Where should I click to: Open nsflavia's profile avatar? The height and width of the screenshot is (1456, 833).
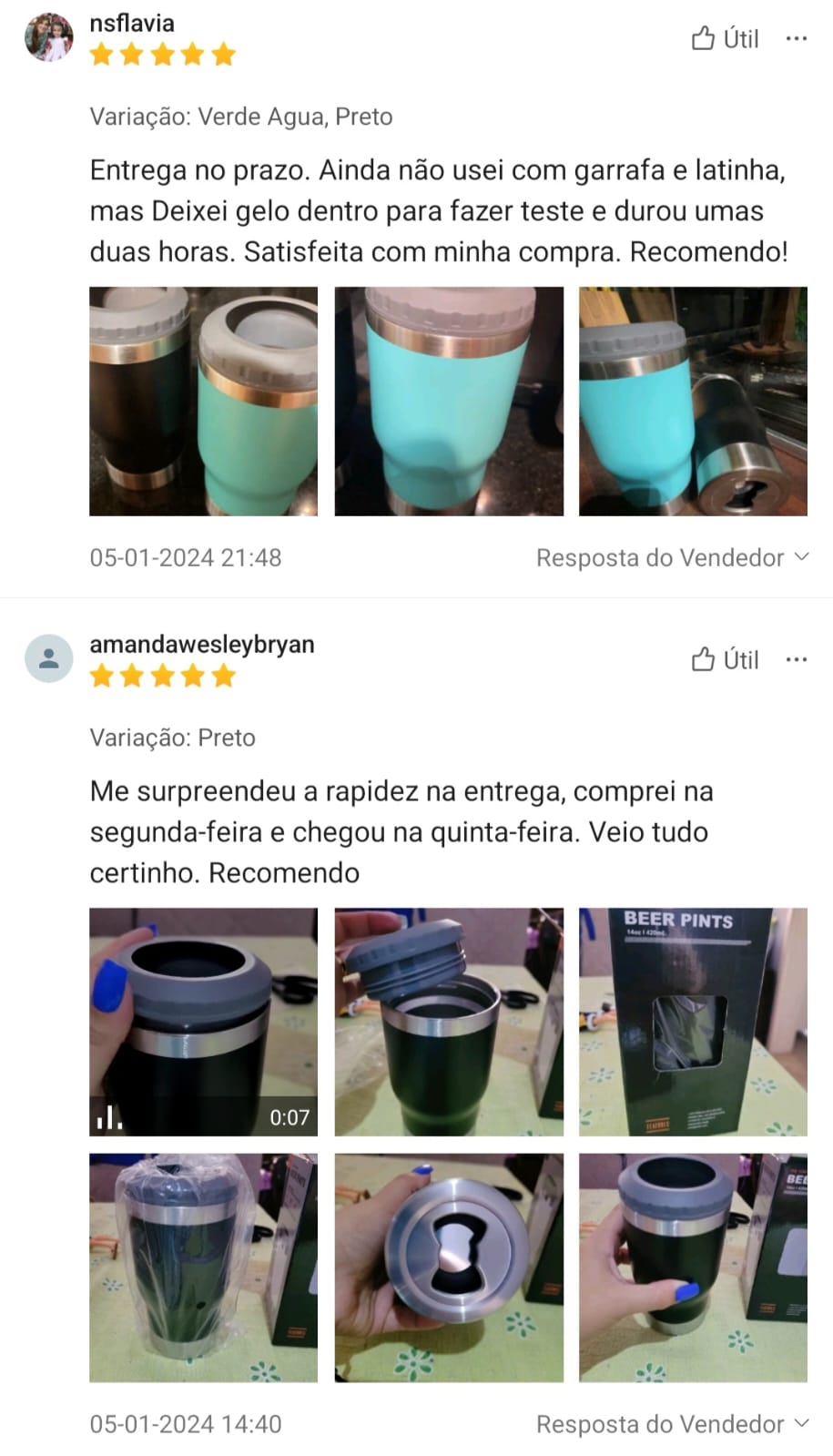(48, 38)
